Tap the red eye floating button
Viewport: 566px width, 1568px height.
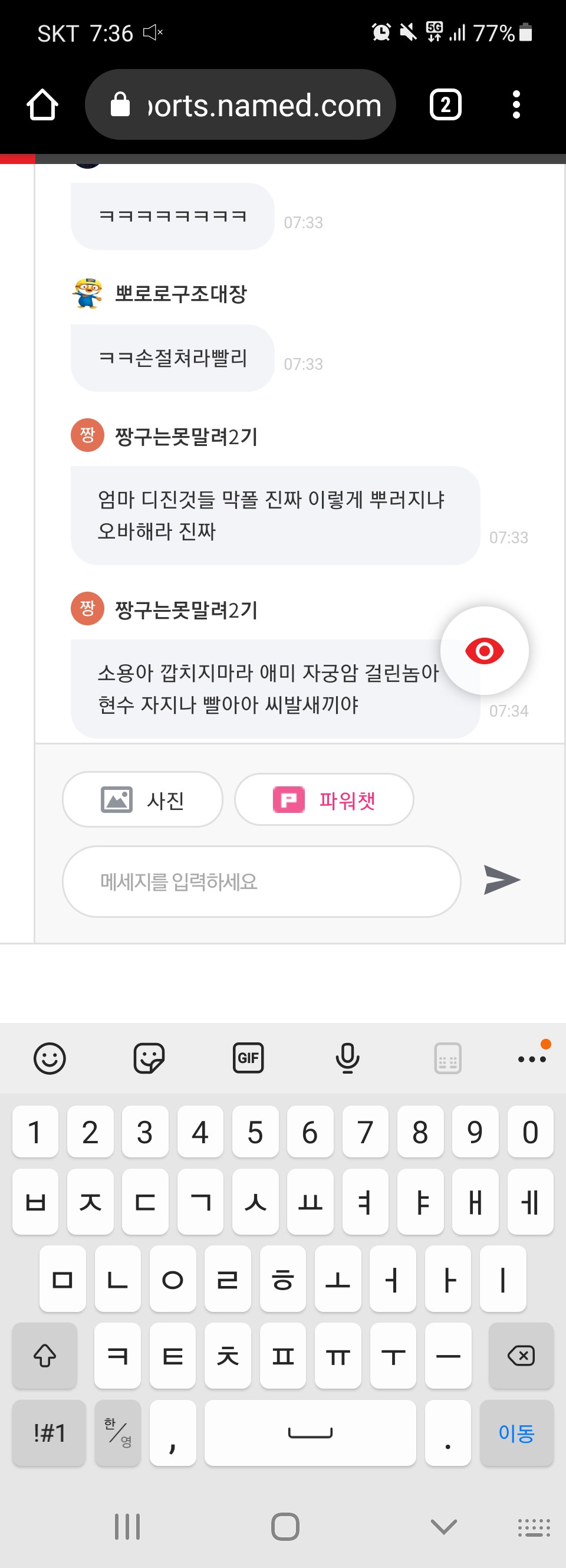[x=484, y=651]
